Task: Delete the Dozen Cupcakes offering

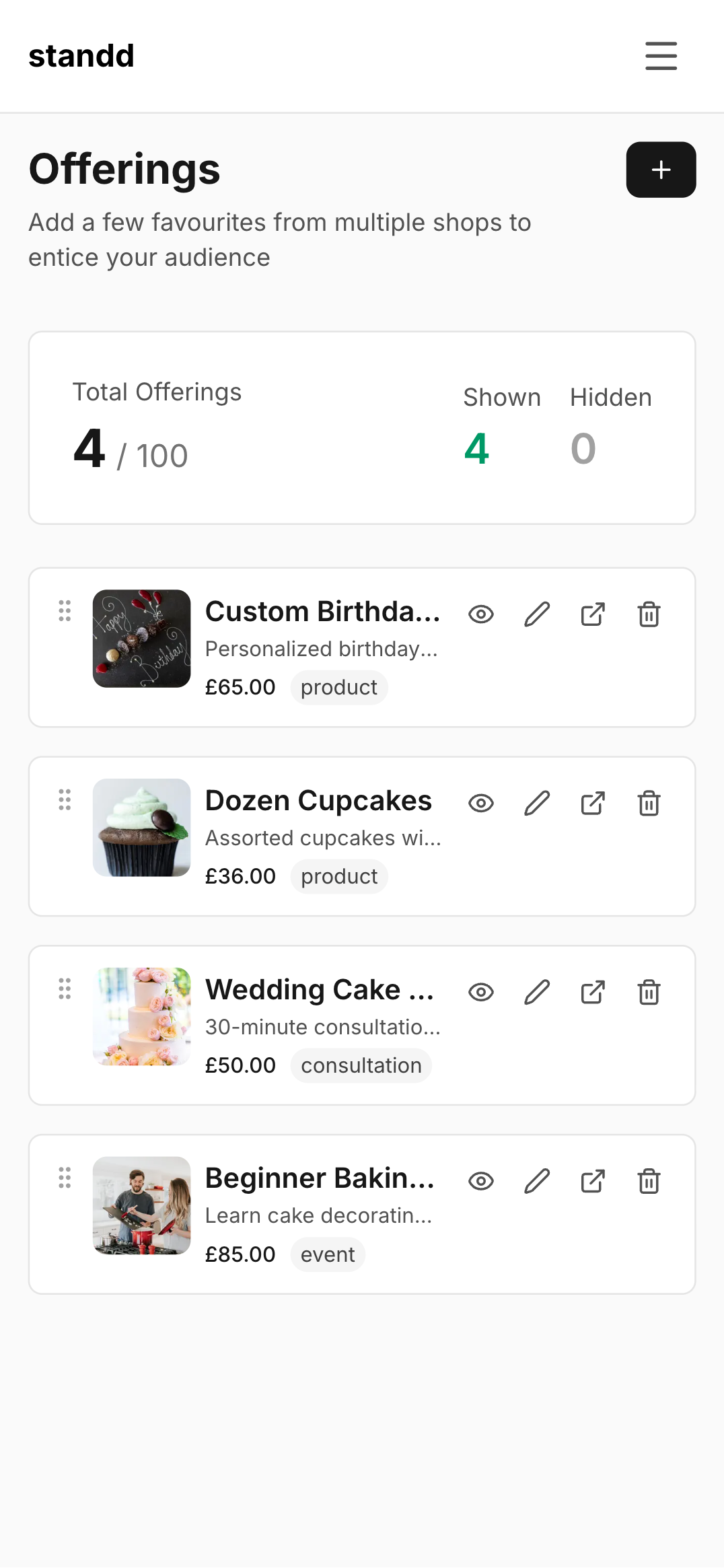Action: 648,804
